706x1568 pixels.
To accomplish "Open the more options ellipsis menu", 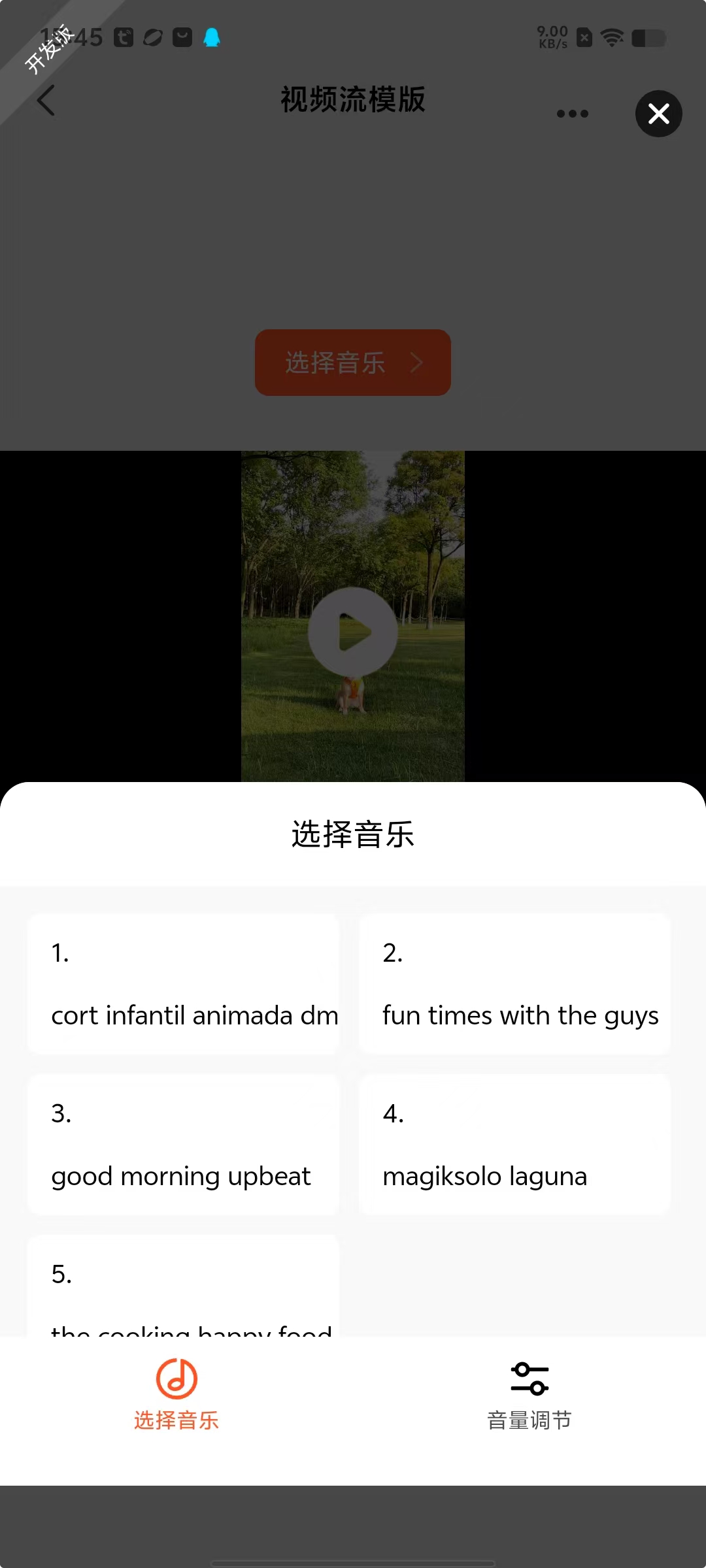I will (571, 113).
